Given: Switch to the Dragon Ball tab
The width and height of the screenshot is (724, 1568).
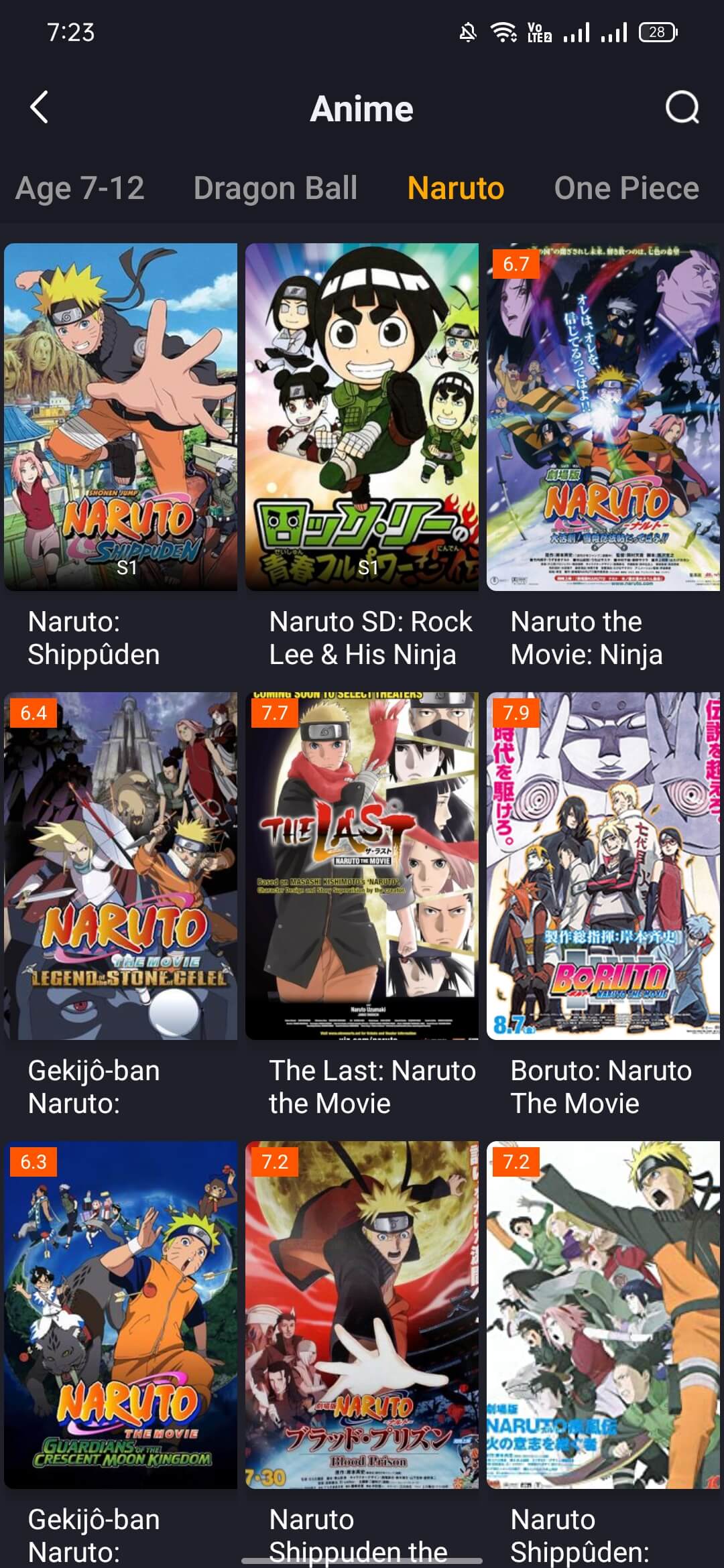Looking at the screenshot, I should click(275, 188).
